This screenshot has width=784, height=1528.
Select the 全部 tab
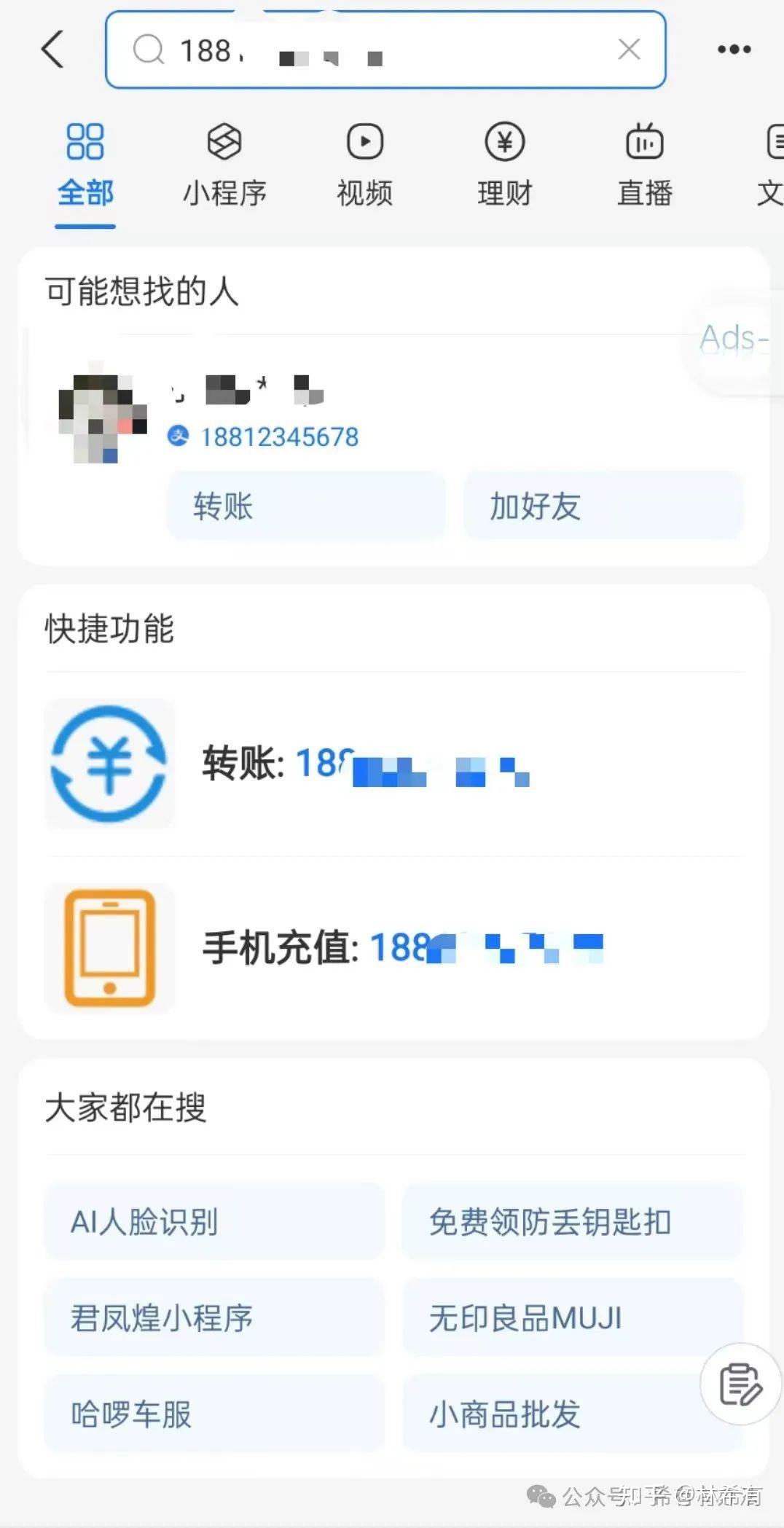85,165
